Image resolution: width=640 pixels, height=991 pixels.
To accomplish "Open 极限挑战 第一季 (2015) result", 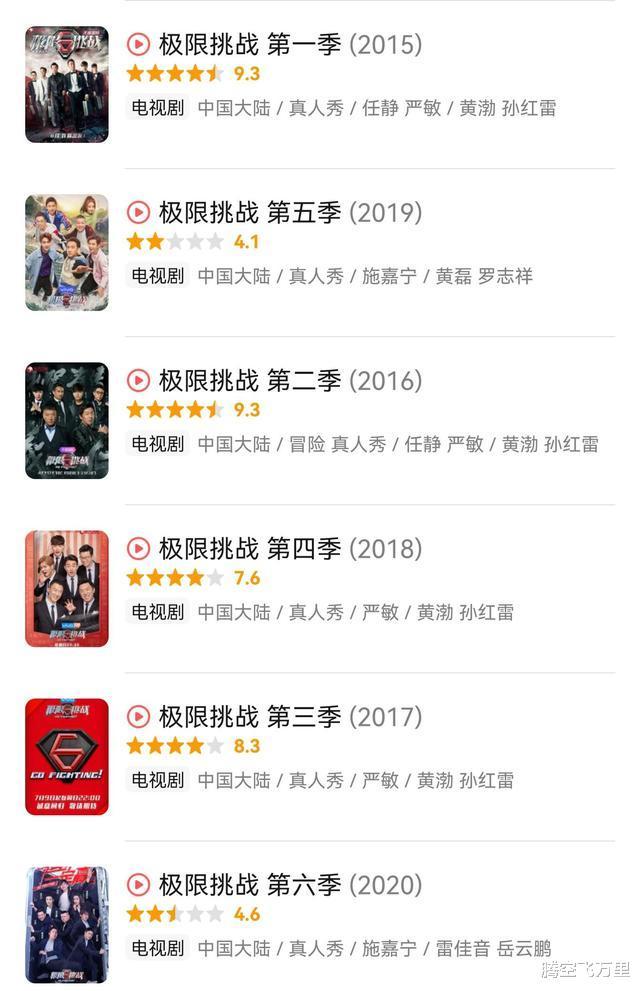I will [x=290, y=45].
